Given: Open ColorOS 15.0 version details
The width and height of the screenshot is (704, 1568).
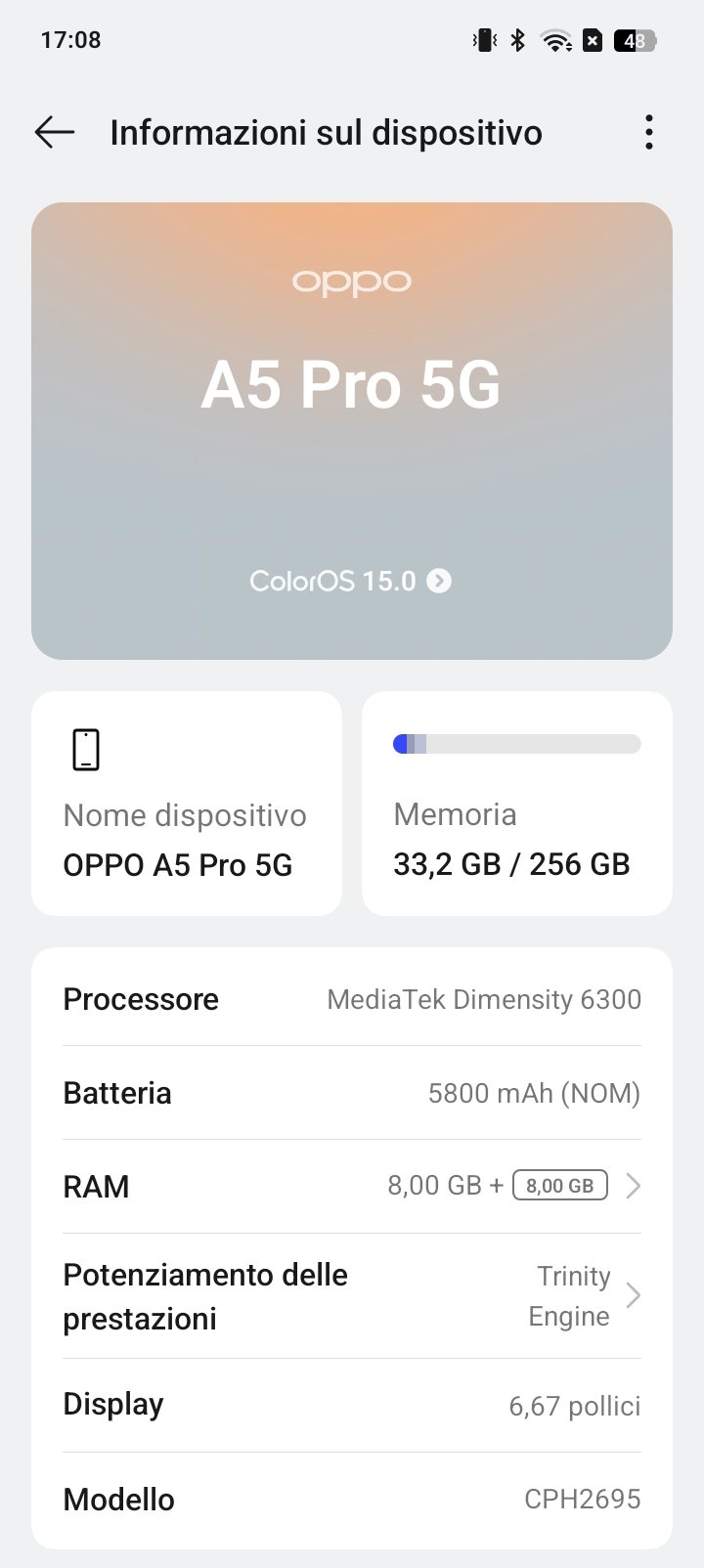Looking at the screenshot, I should tap(351, 581).
